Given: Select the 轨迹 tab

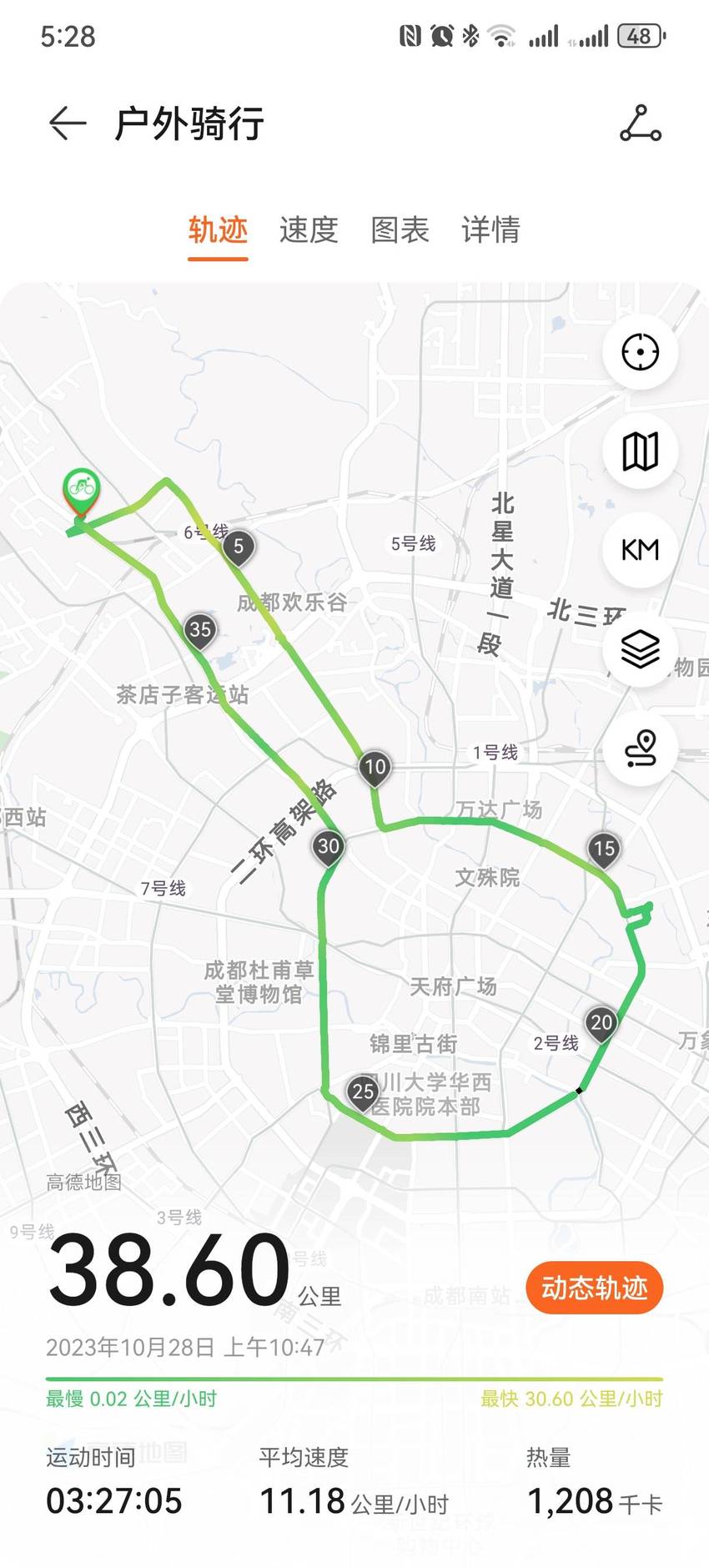Looking at the screenshot, I should (218, 229).
